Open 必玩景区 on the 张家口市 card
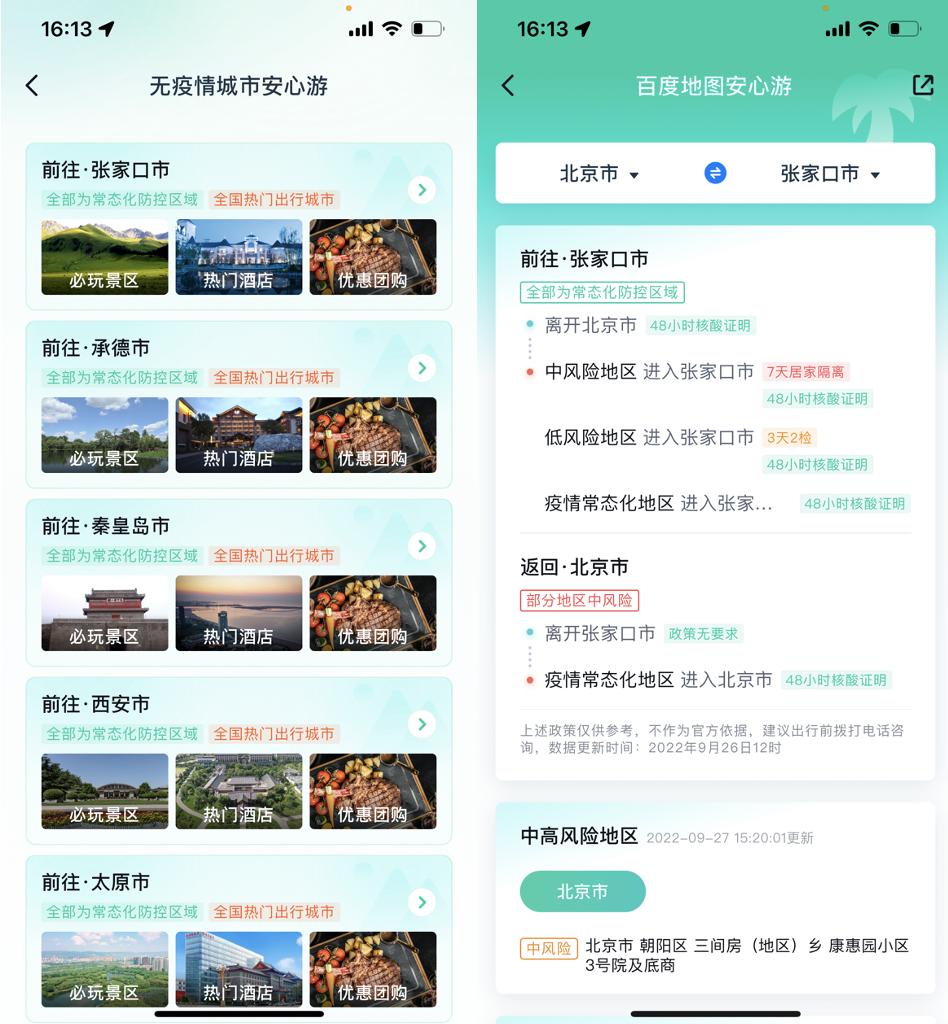Screen dimensions: 948x1024 point(104,257)
